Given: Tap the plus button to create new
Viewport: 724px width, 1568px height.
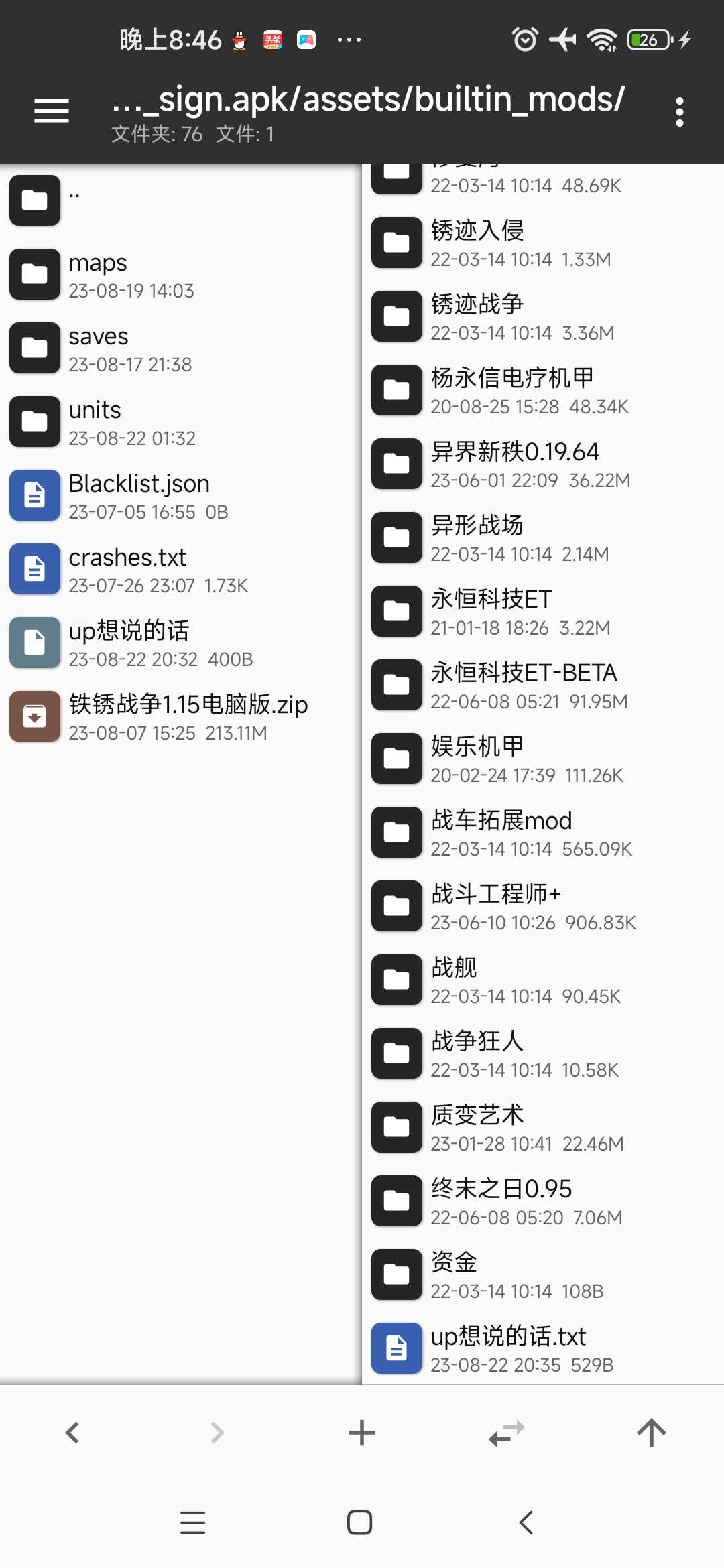Looking at the screenshot, I should tap(362, 1433).
